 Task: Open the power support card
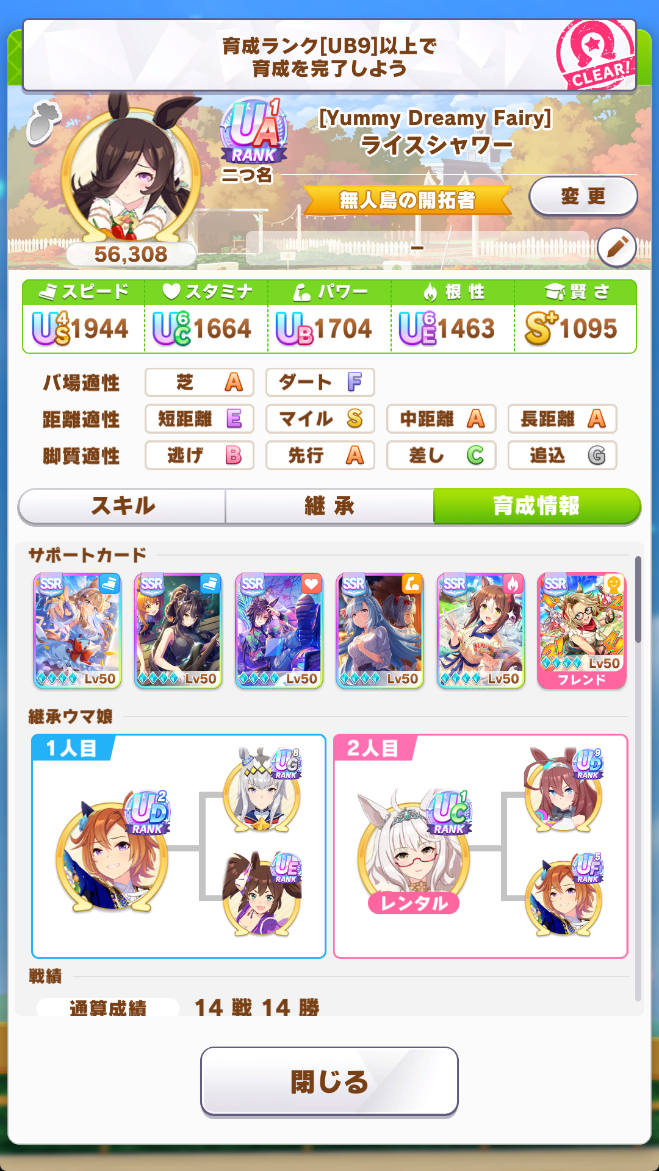pyautogui.click(x=380, y=631)
